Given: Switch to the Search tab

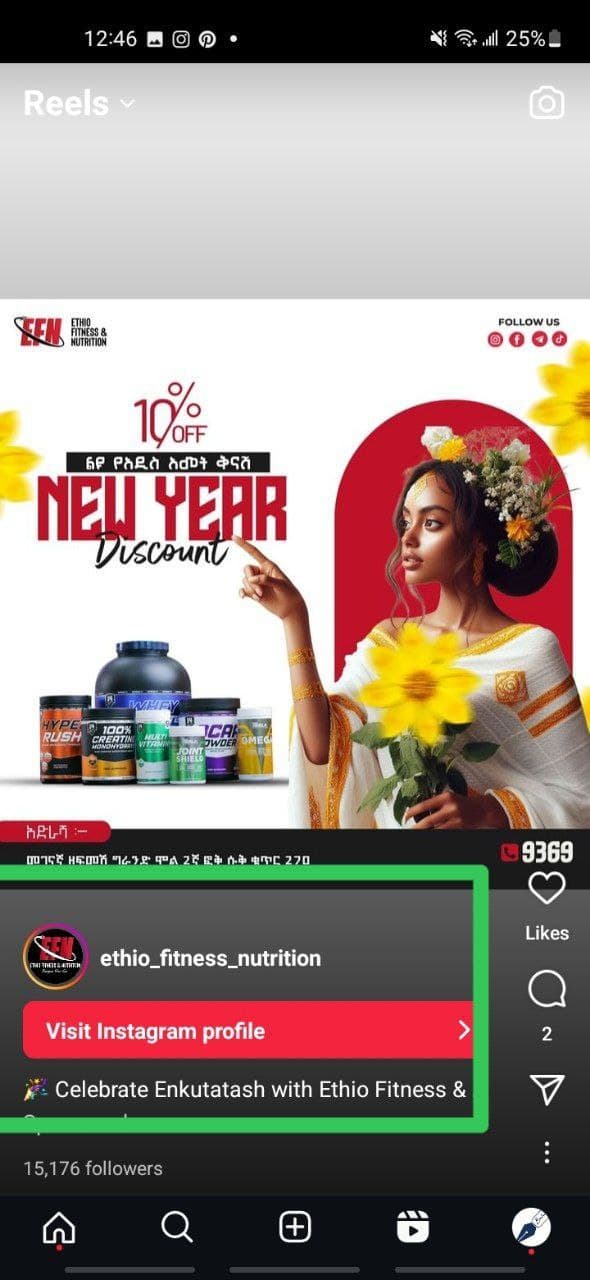Looking at the screenshot, I should click(x=177, y=1226).
